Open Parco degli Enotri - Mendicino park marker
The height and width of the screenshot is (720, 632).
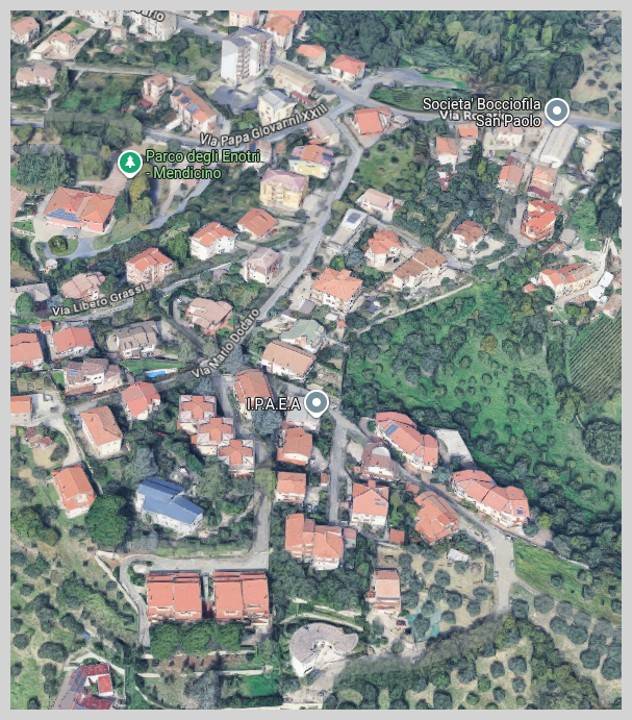click(x=129, y=162)
